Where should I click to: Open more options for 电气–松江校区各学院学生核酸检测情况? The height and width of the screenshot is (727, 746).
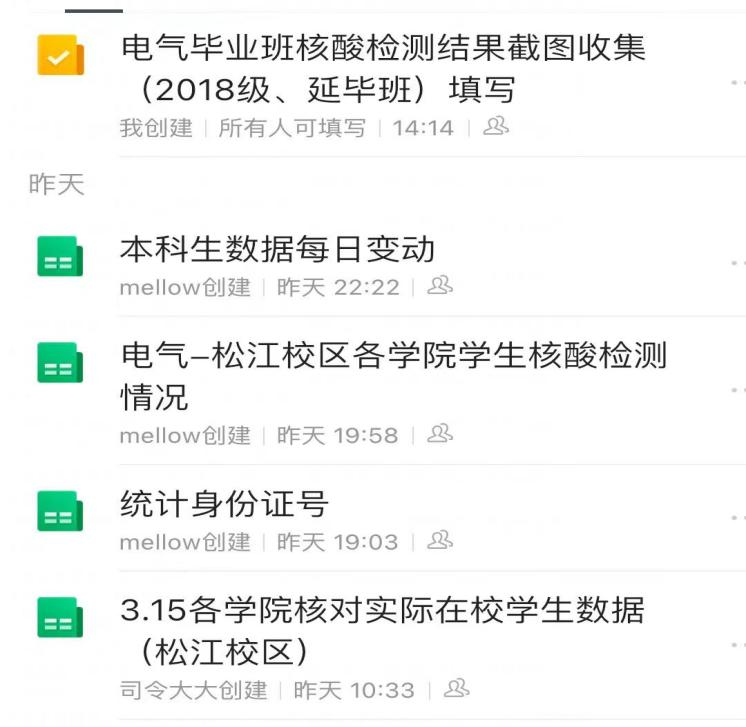737,389
